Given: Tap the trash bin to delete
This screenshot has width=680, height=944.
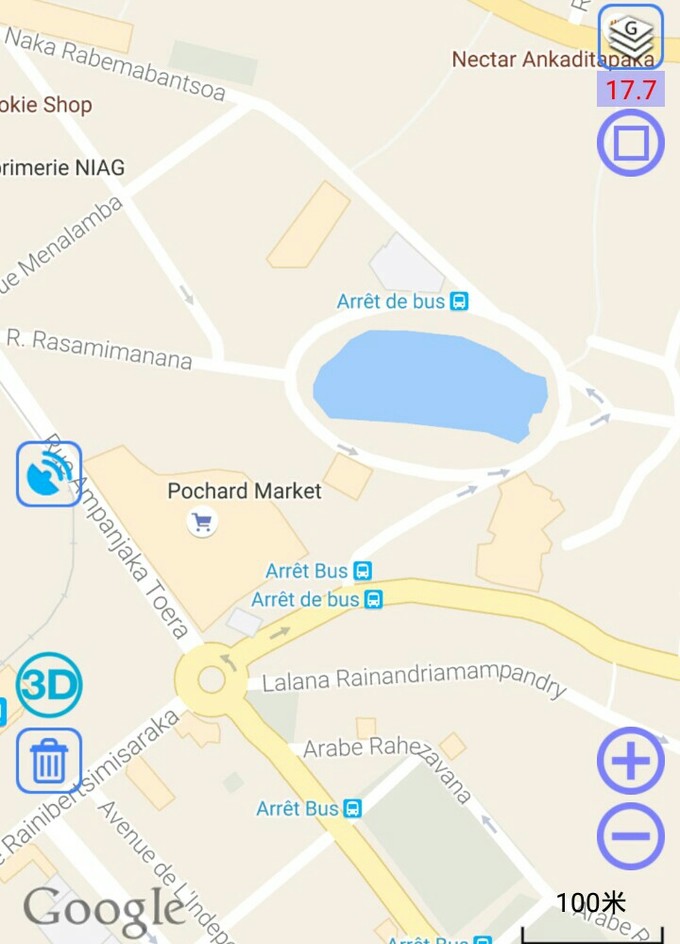Looking at the screenshot, I should coord(49,761).
